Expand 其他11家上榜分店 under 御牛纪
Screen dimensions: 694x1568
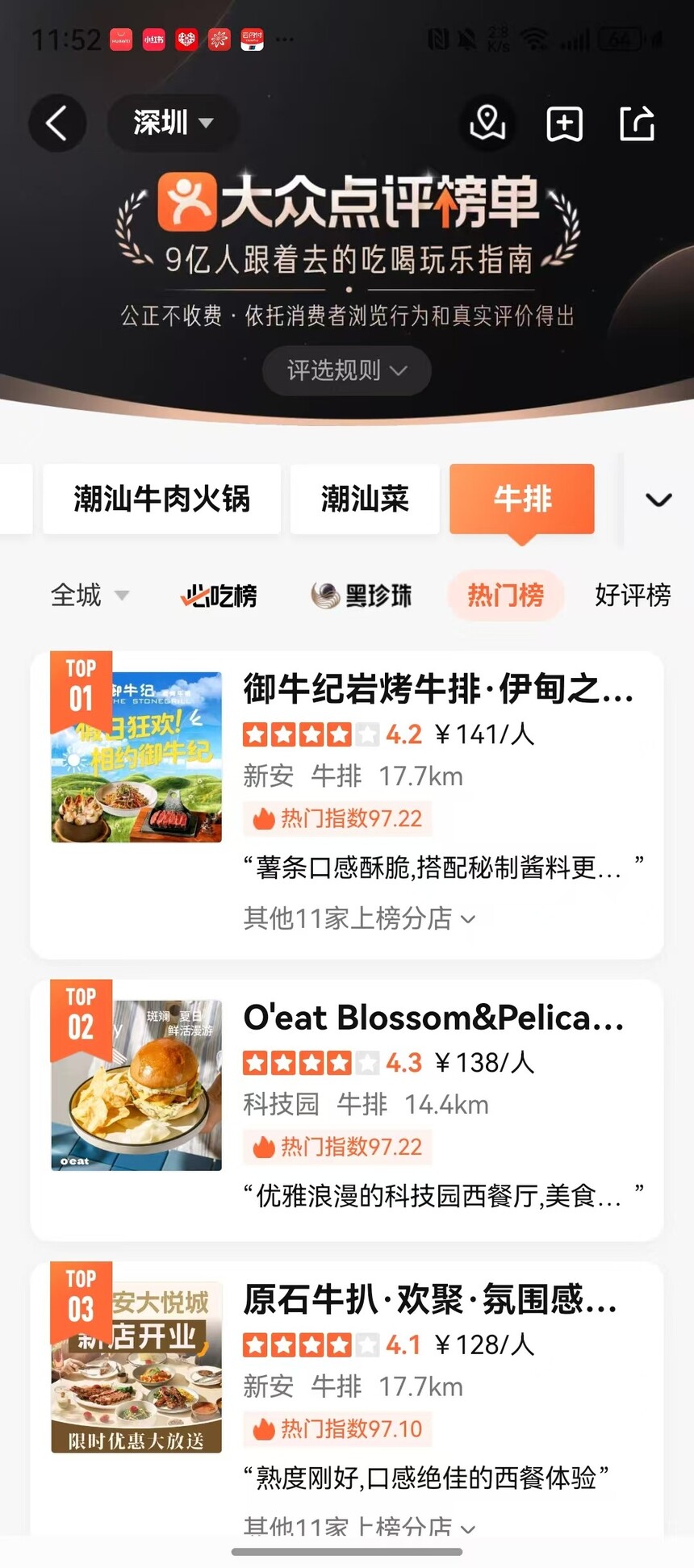click(359, 918)
